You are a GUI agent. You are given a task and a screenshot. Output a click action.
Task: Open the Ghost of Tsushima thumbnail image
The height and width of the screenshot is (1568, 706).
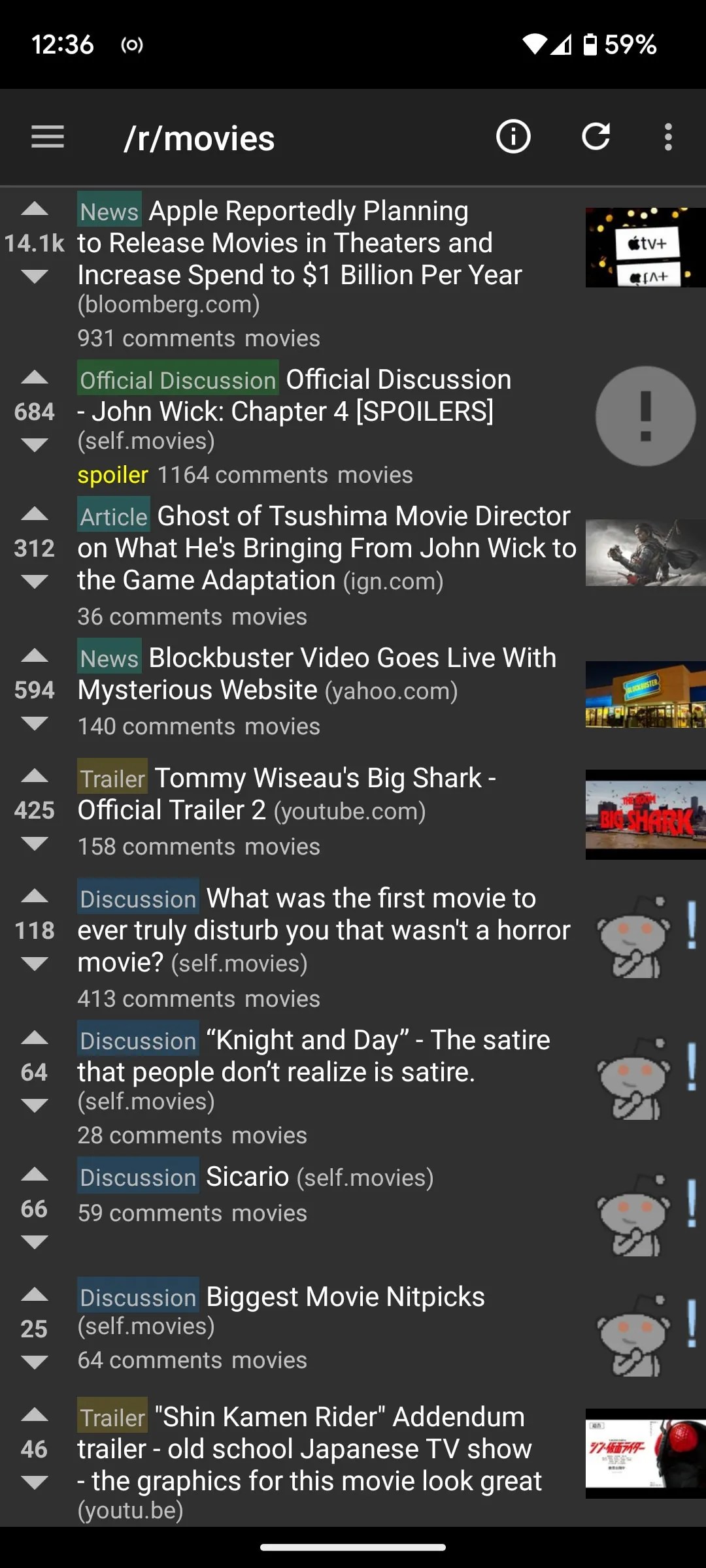(645, 553)
